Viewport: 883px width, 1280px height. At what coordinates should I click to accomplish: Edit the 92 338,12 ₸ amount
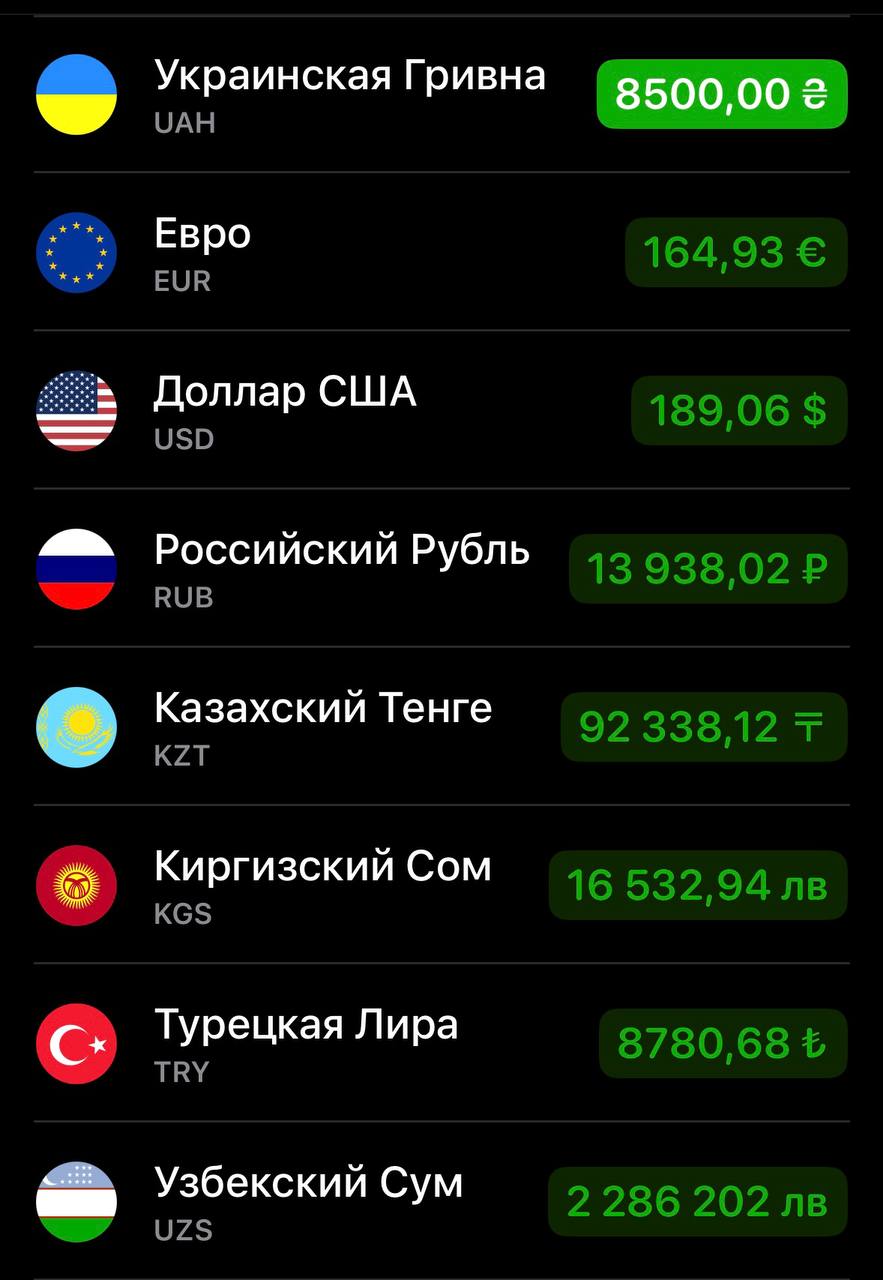pos(704,727)
